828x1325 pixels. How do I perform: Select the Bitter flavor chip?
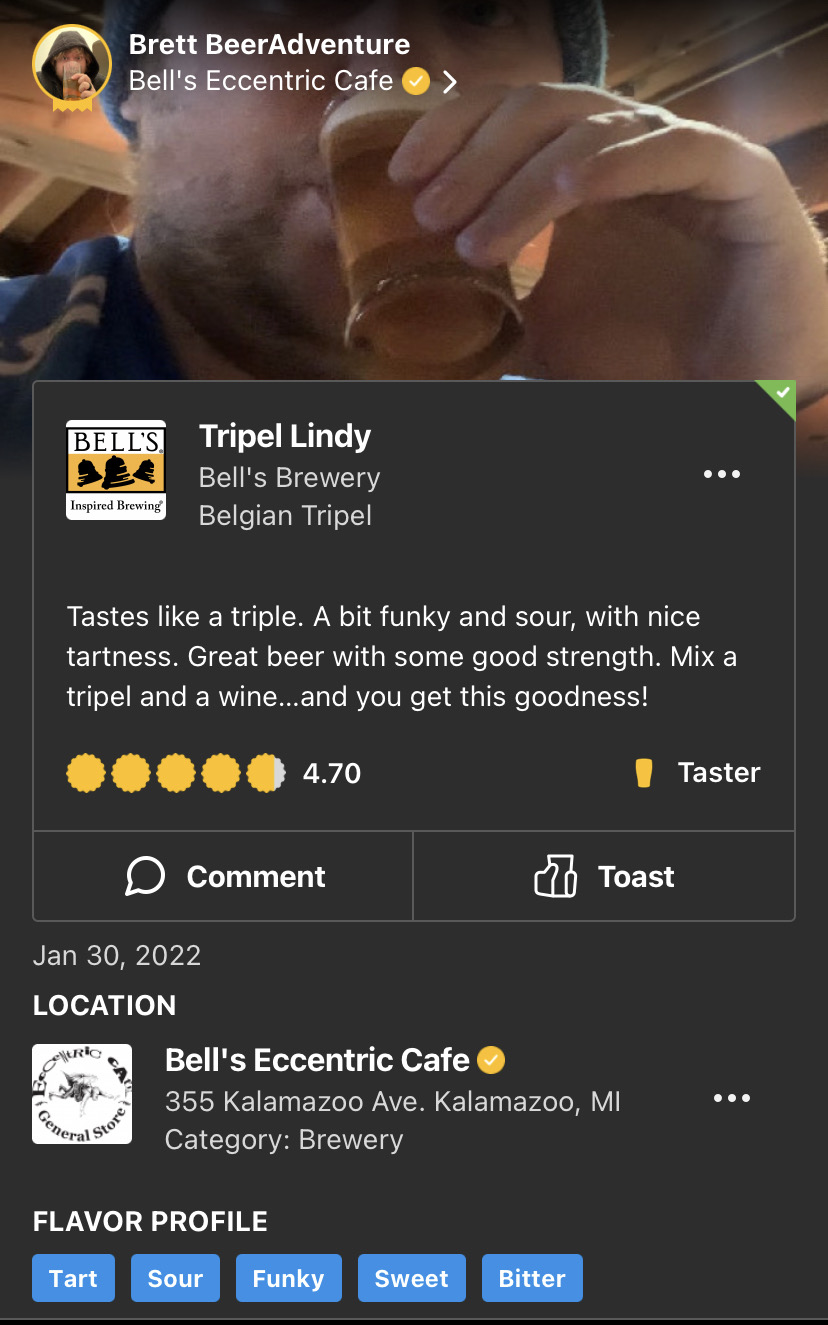tap(532, 1278)
